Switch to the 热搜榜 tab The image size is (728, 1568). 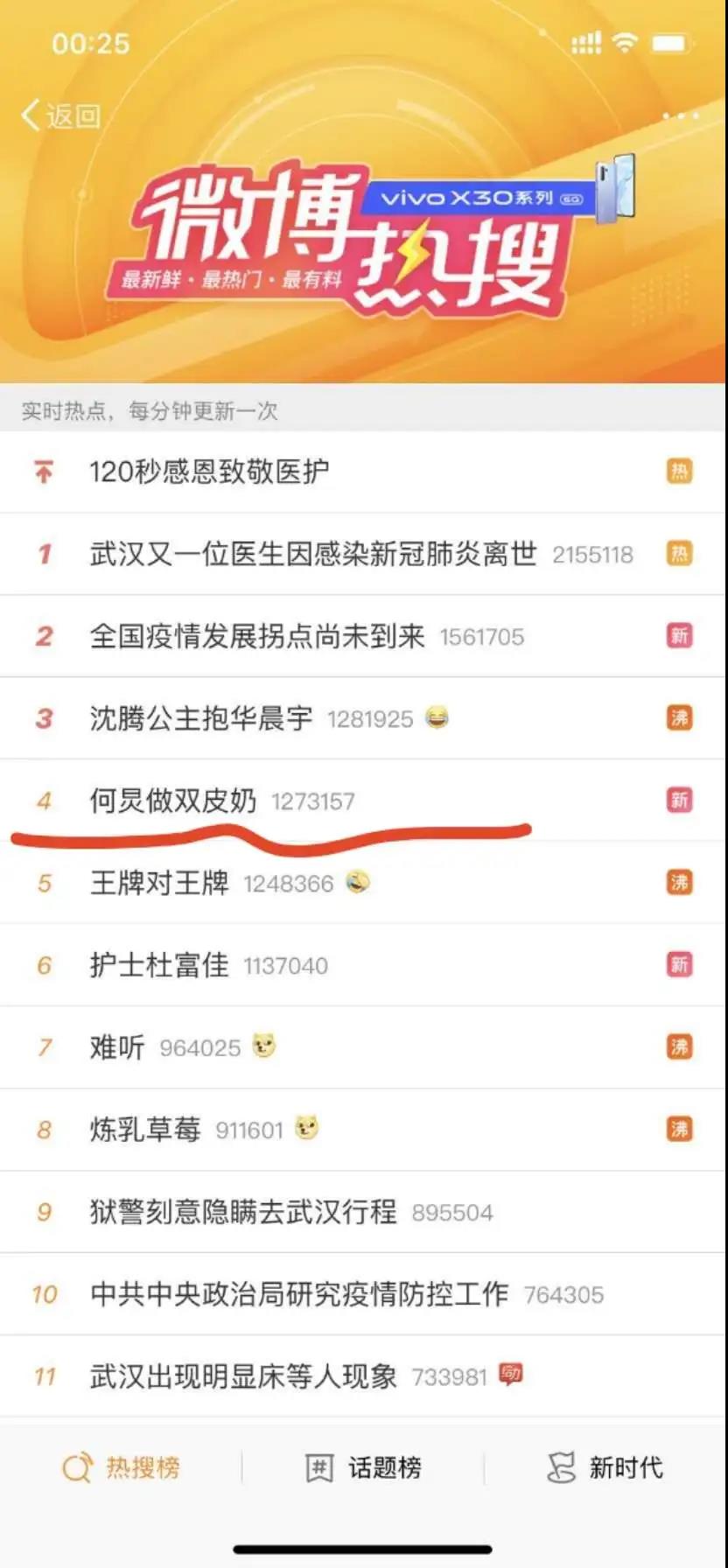pos(122,1467)
